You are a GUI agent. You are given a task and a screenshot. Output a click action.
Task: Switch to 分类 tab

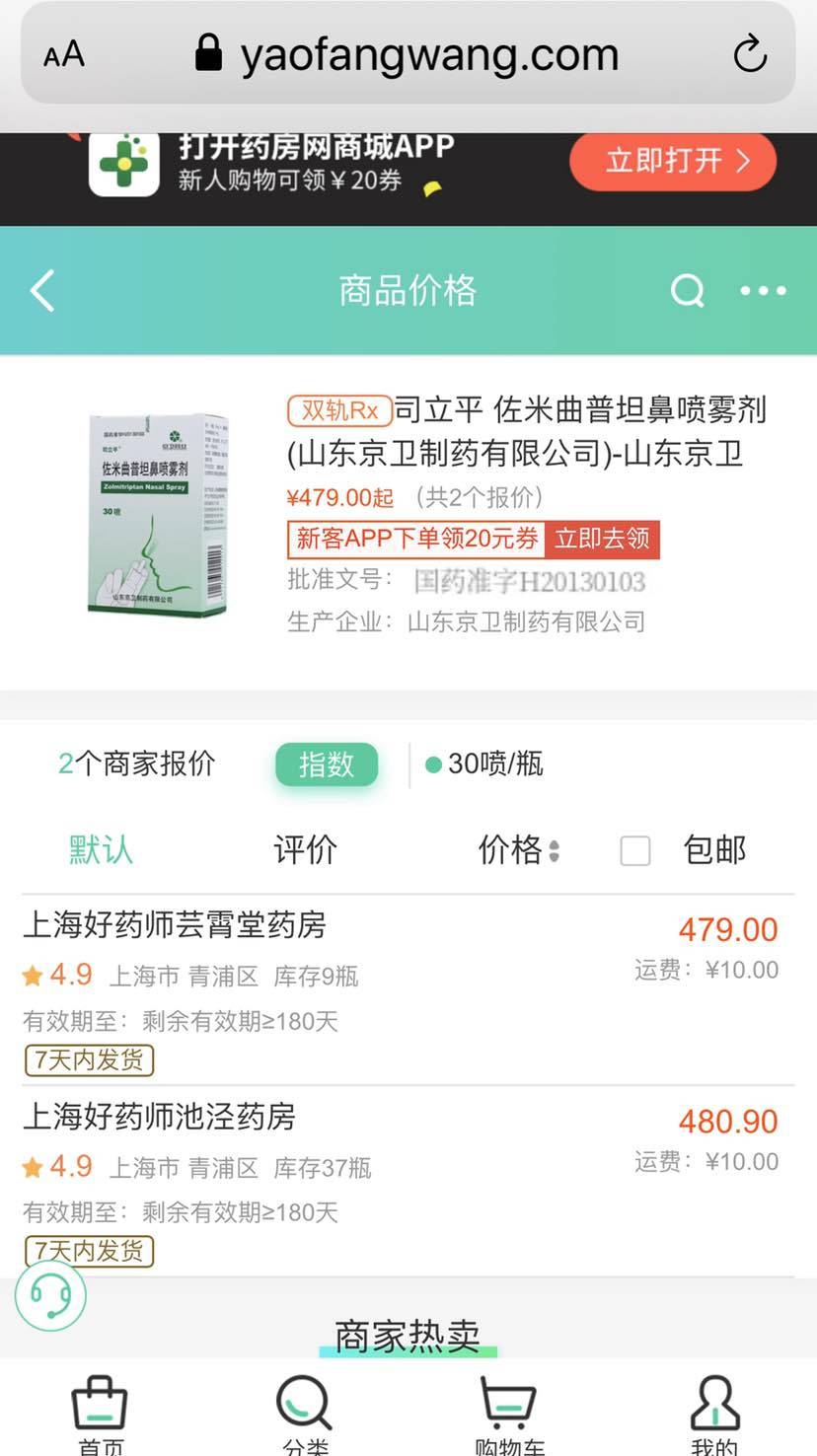(304, 1415)
